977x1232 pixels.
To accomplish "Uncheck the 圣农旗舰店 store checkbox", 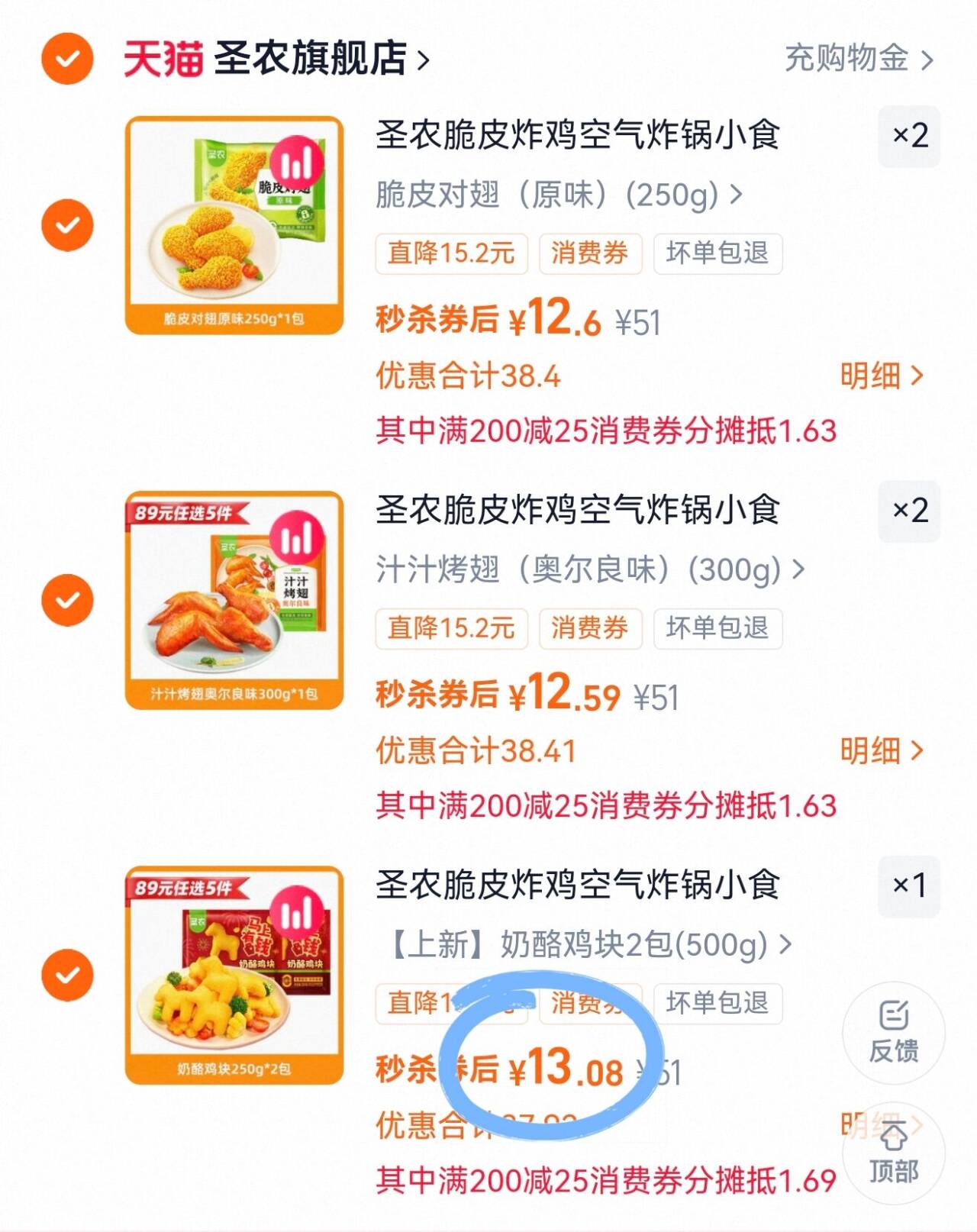I will [67, 58].
